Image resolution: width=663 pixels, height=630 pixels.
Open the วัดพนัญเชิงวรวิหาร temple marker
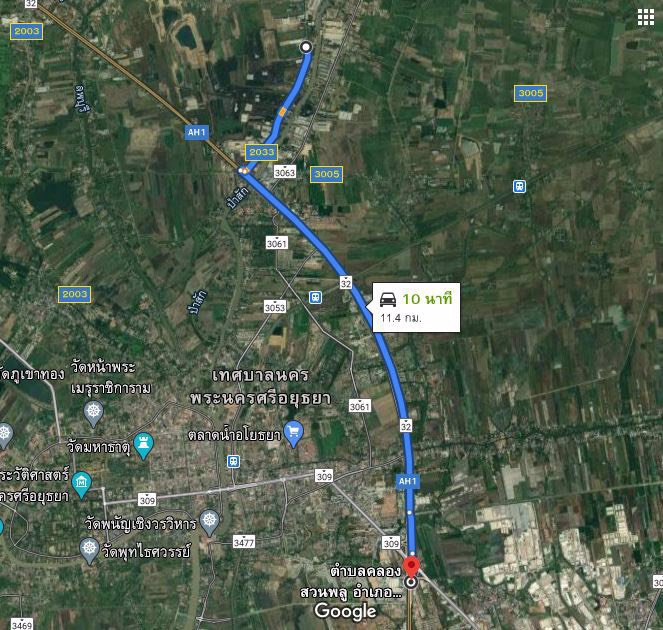pyautogui.click(x=208, y=520)
